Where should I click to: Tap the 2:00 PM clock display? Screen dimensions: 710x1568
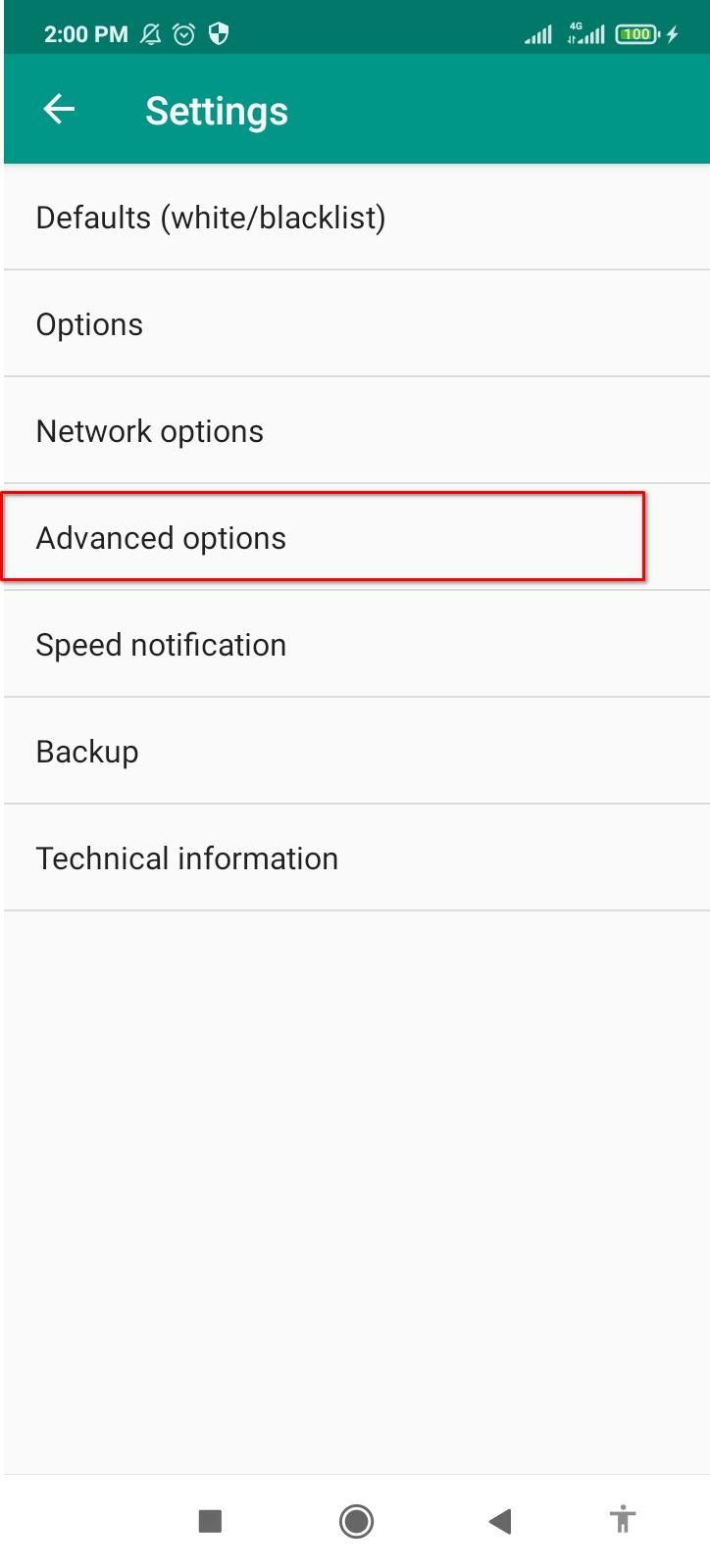(x=86, y=32)
